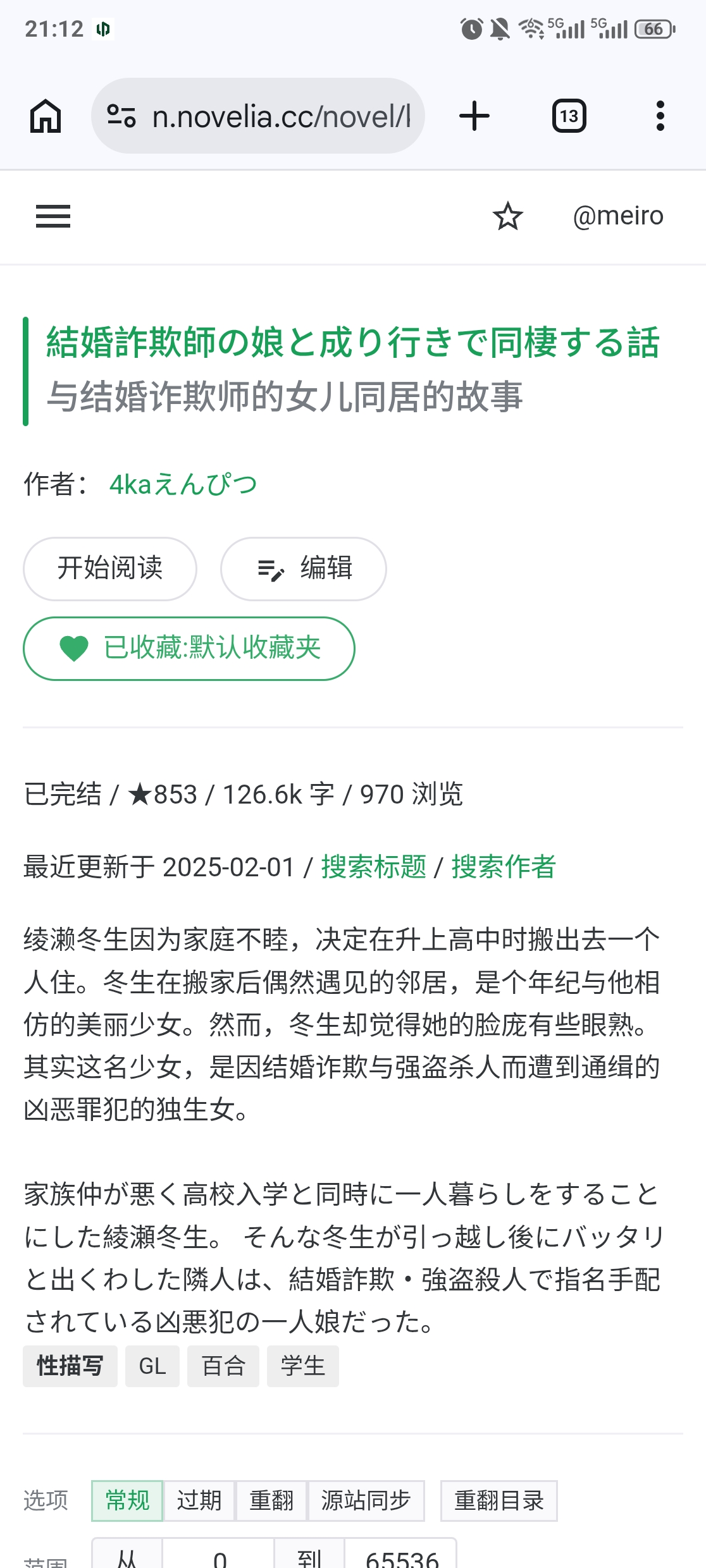706x1568 pixels.
Task: Toggle the 已收藏 favorites button
Action: [x=189, y=648]
